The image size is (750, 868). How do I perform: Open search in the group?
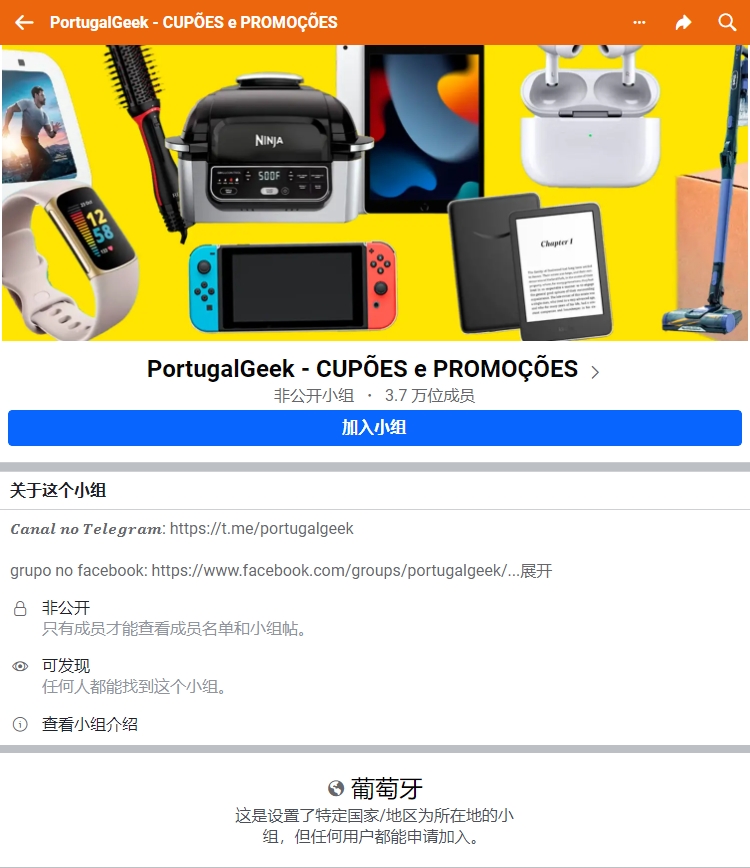tap(727, 22)
